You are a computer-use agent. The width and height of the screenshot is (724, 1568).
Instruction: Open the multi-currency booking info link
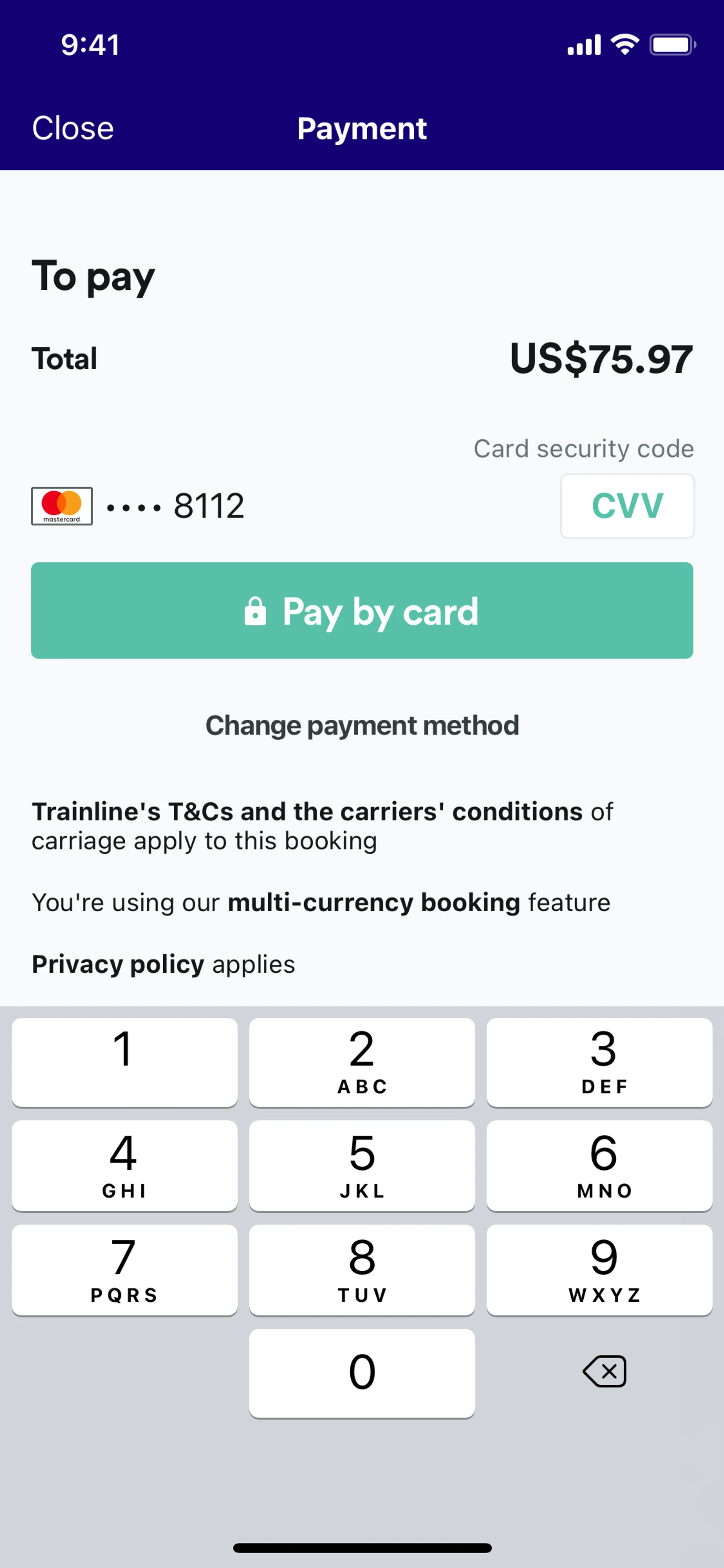coord(374,903)
